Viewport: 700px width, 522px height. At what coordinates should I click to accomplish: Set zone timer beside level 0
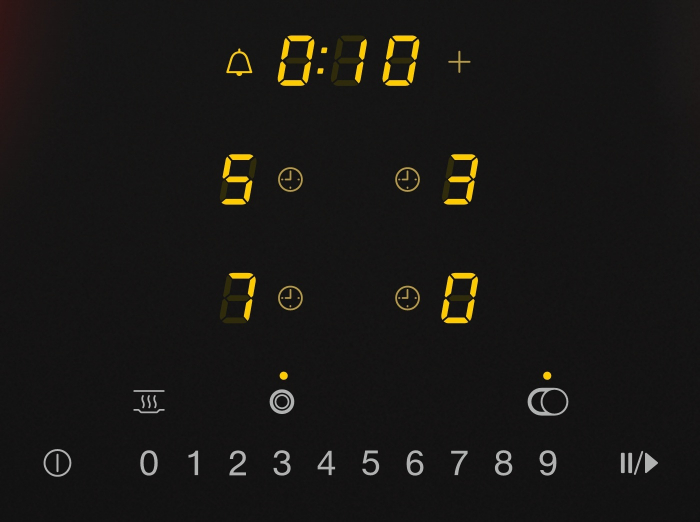coord(407,298)
